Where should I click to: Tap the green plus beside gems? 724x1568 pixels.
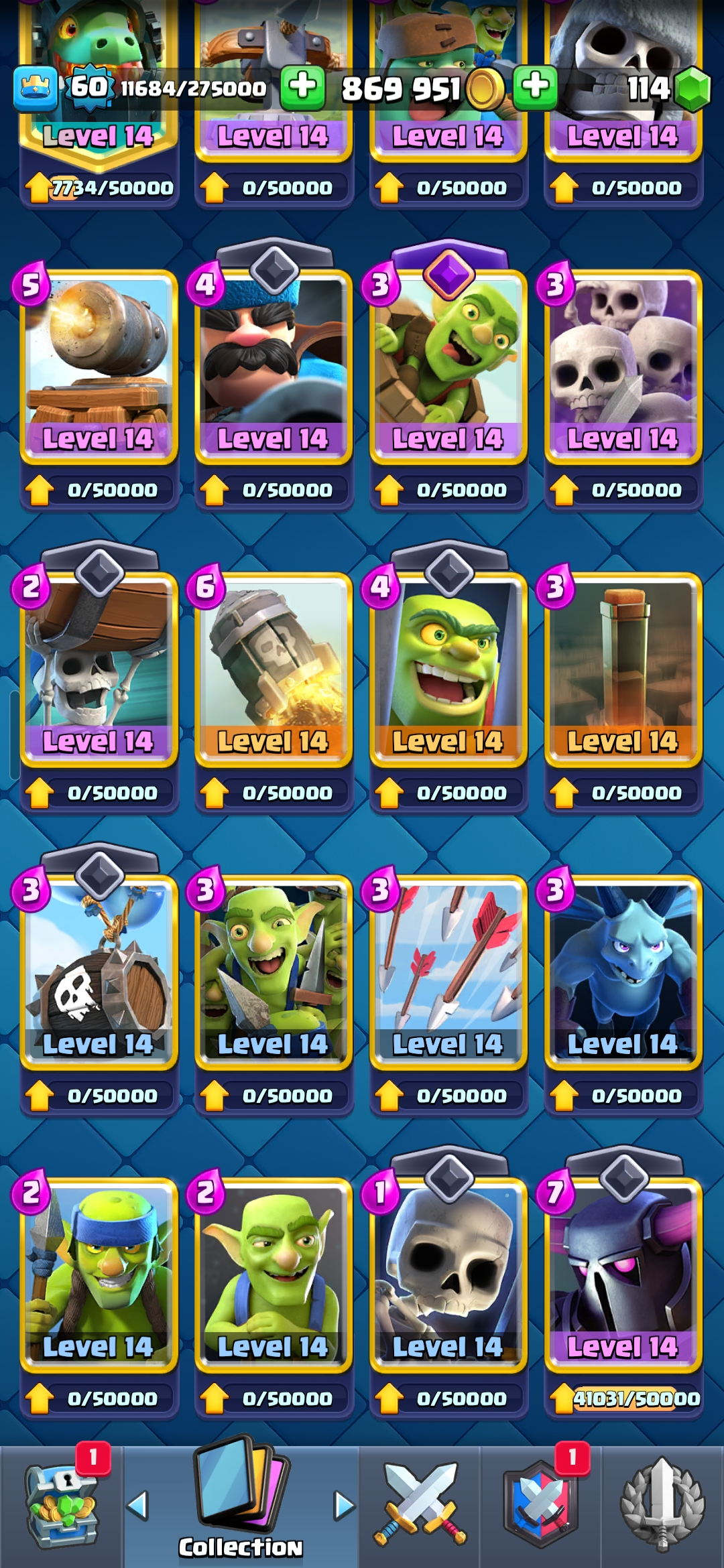pos(536,87)
